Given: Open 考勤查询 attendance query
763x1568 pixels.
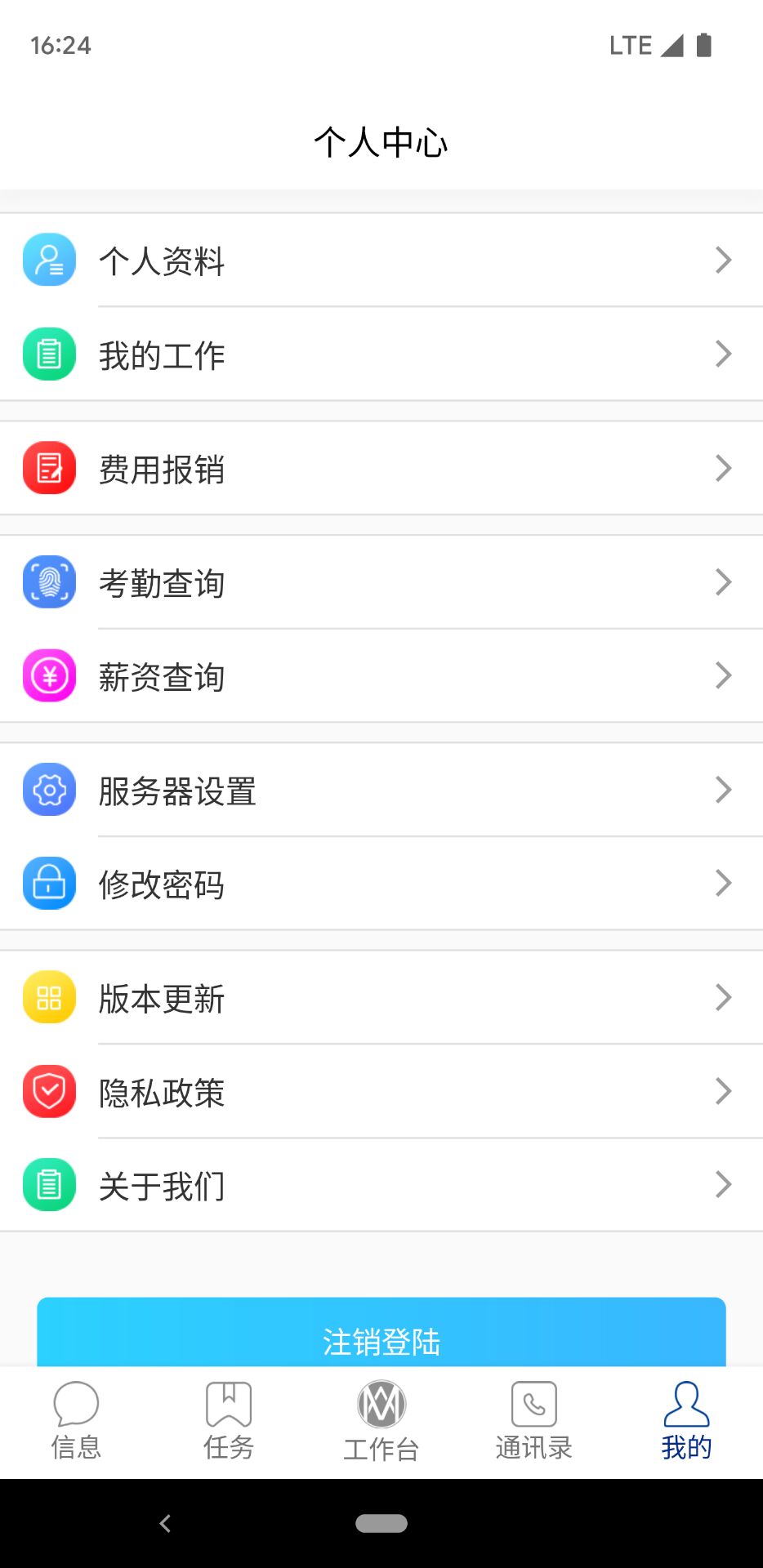Looking at the screenshot, I should [381, 582].
